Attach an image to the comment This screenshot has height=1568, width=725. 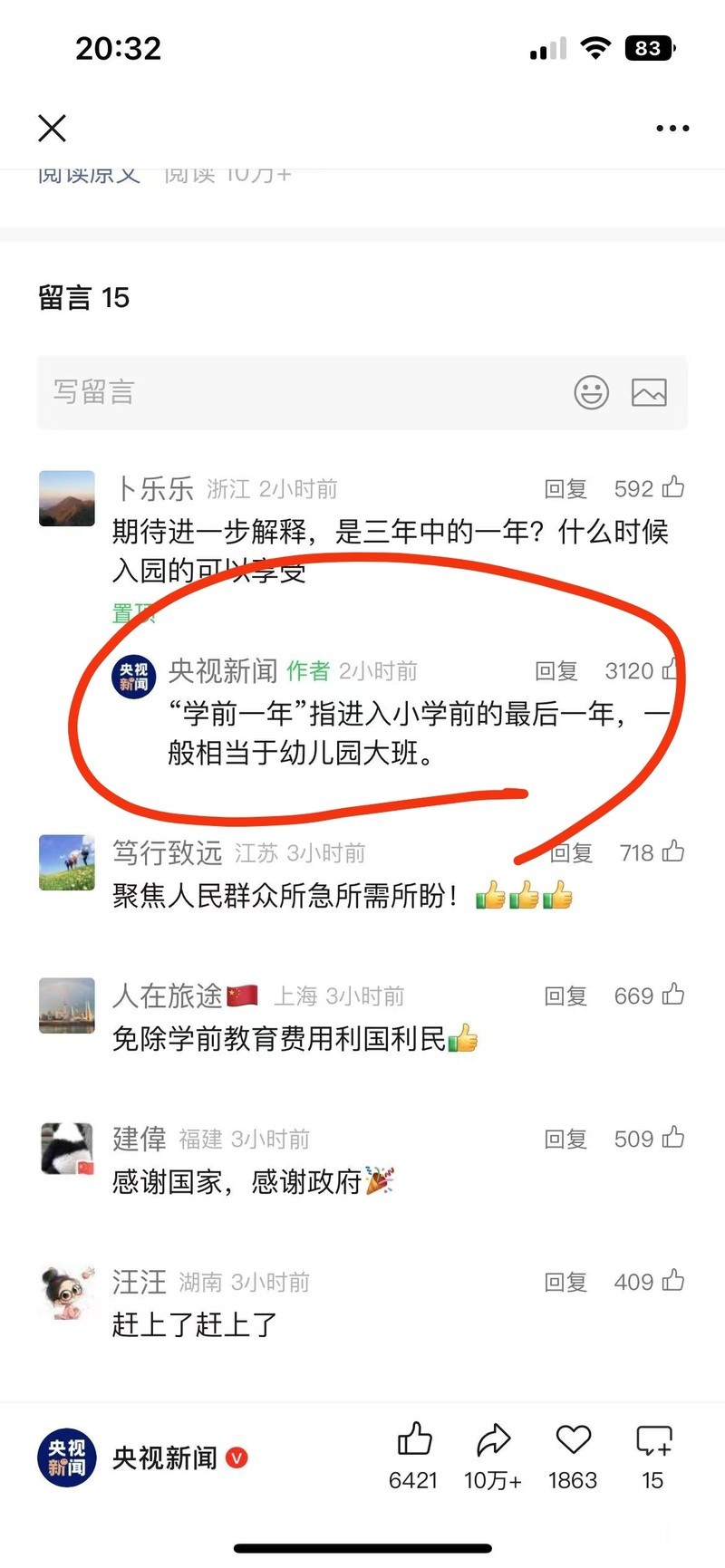(x=649, y=392)
